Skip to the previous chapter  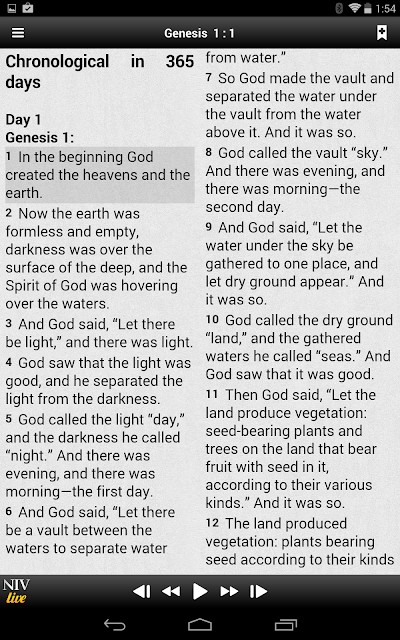(x=142, y=591)
